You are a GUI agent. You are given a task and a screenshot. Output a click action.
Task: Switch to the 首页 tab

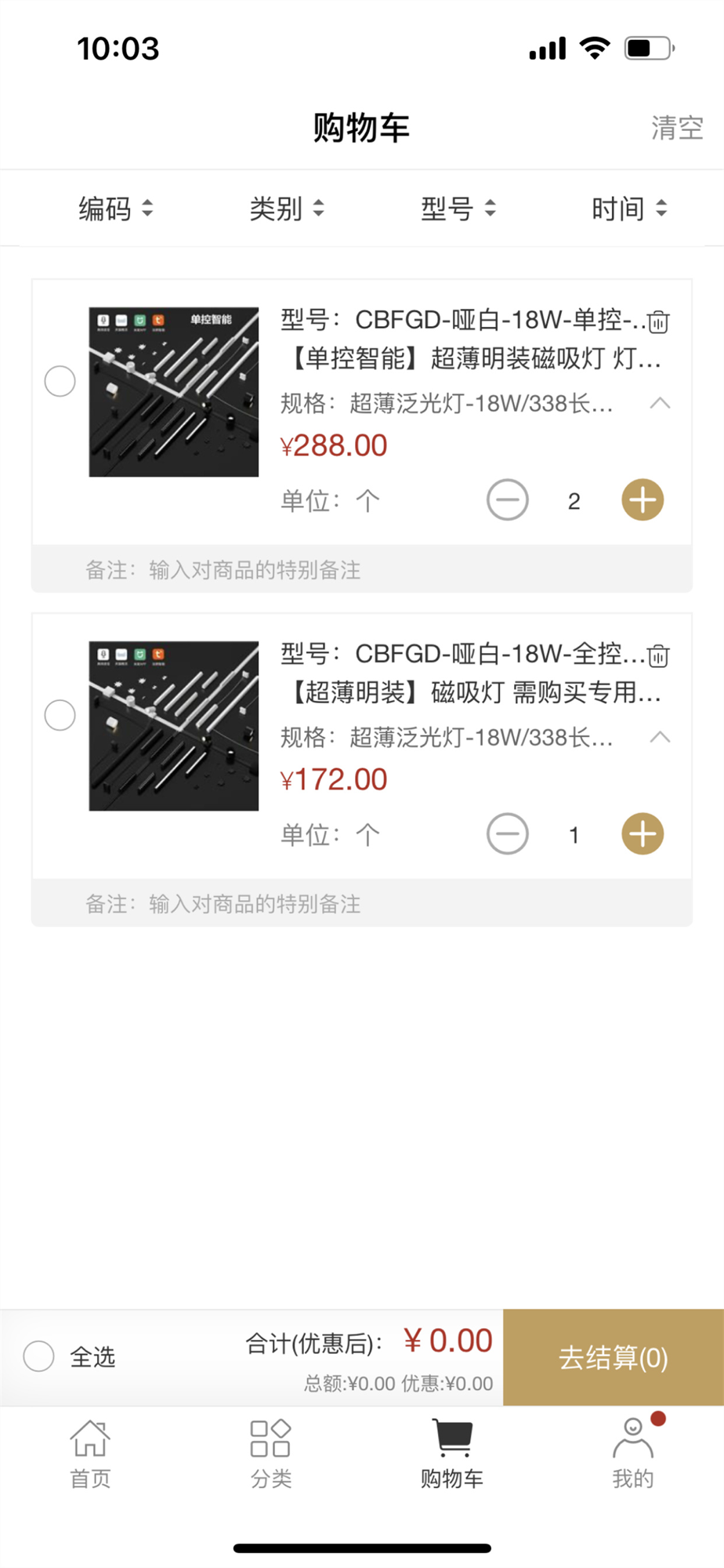pos(90,1454)
